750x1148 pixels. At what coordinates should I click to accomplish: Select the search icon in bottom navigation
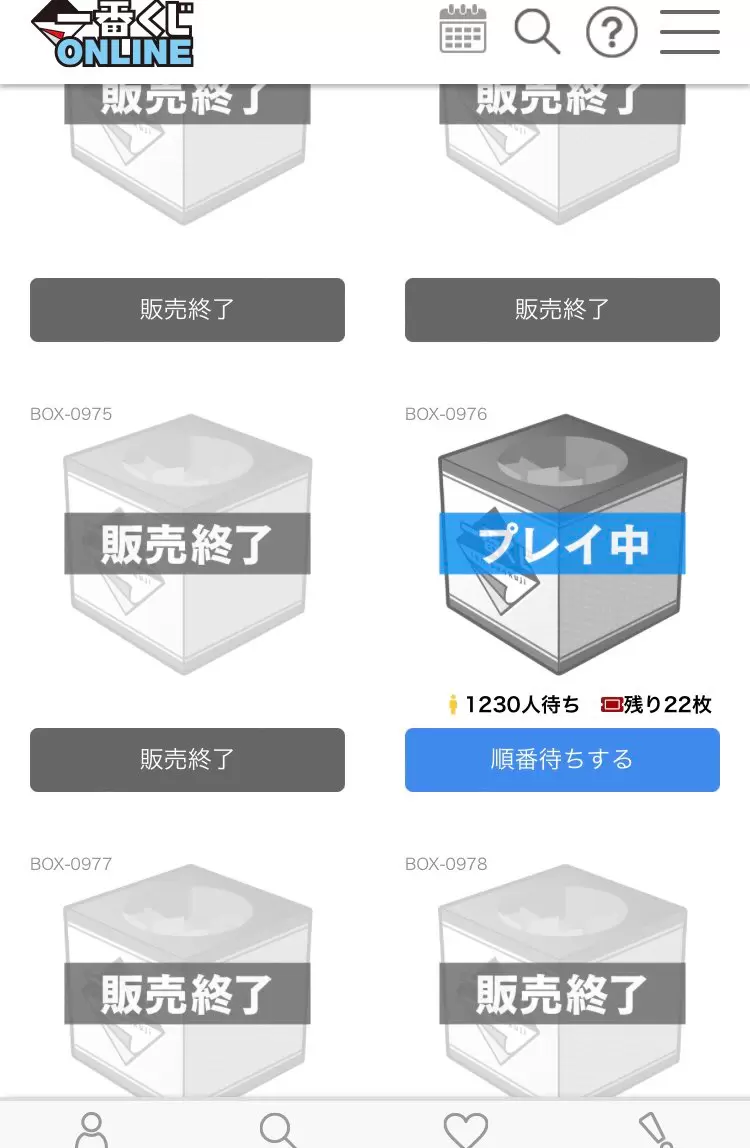(277, 1130)
